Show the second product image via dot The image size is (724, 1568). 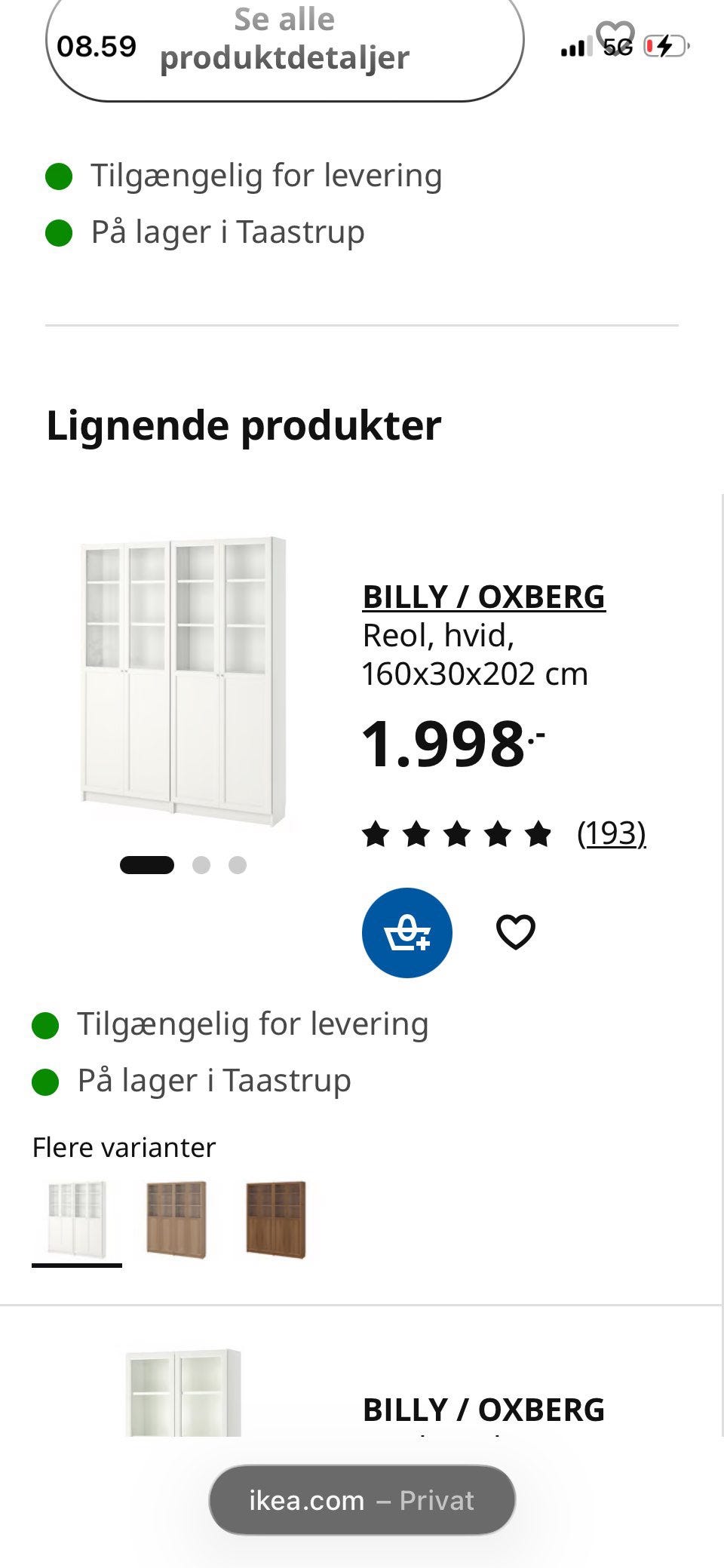coord(201,865)
